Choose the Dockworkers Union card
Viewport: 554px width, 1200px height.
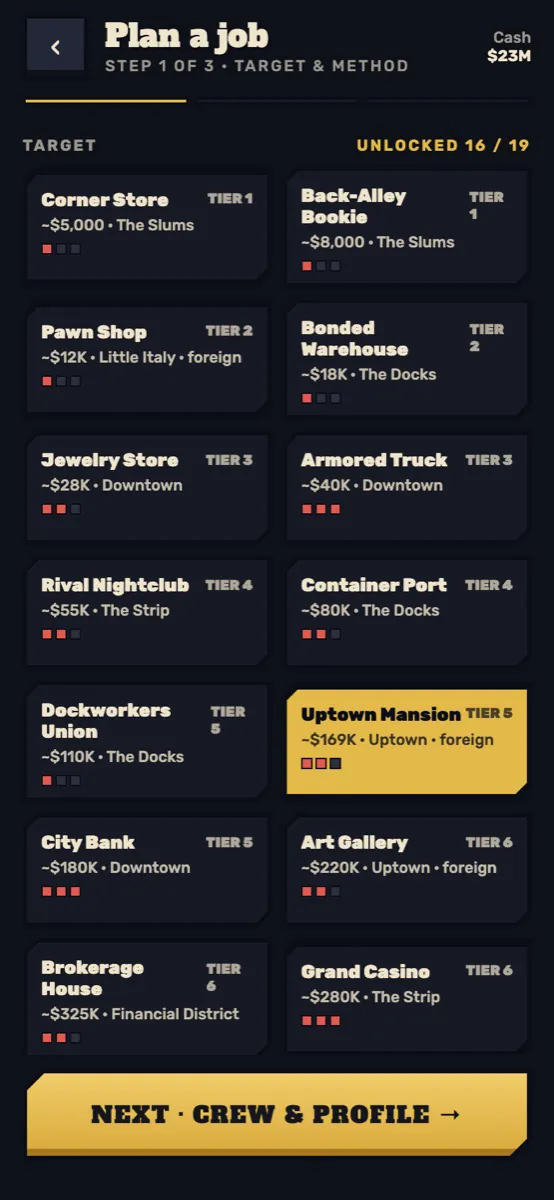click(147, 741)
